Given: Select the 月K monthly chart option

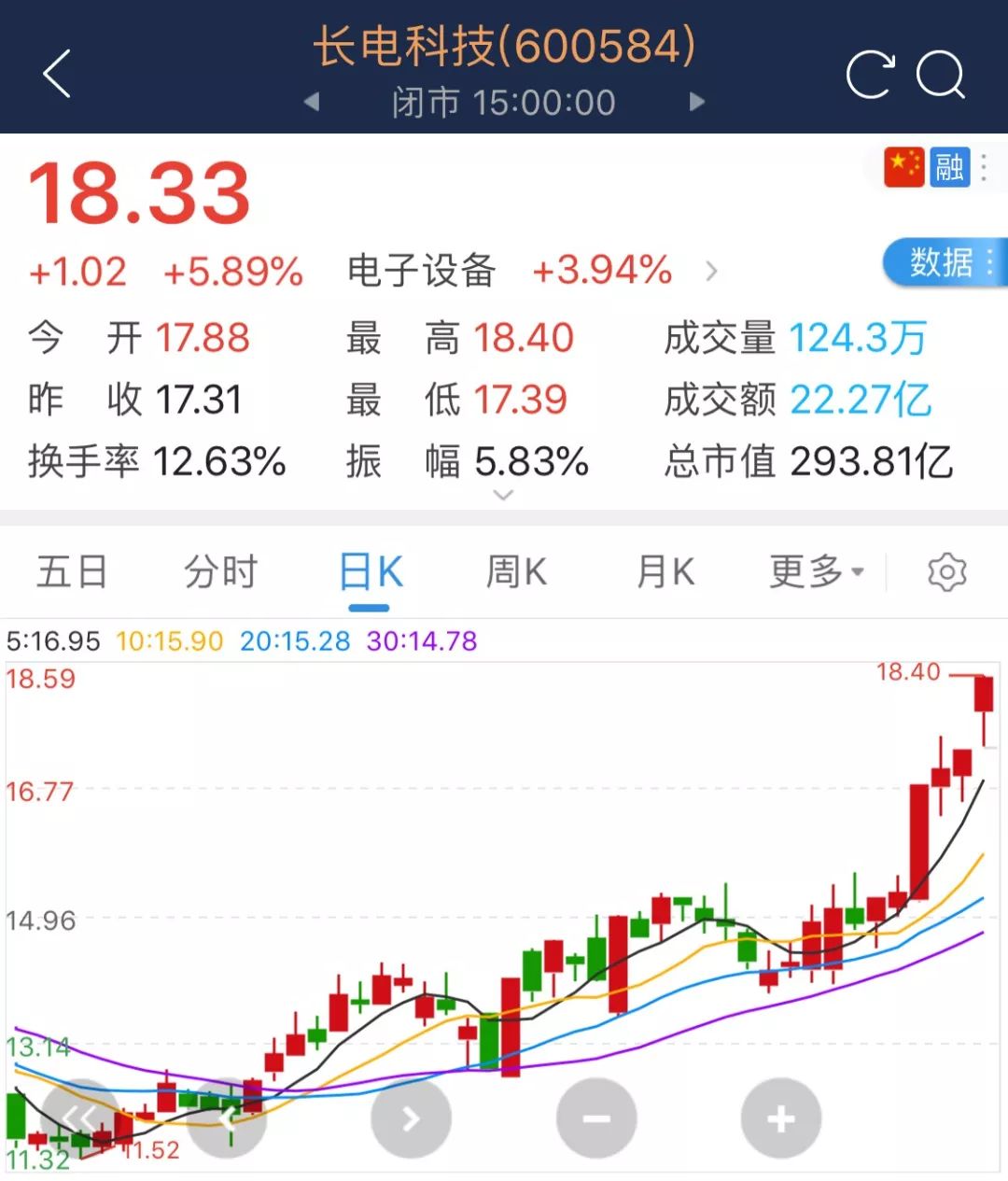Looking at the screenshot, I should [664, 571].
